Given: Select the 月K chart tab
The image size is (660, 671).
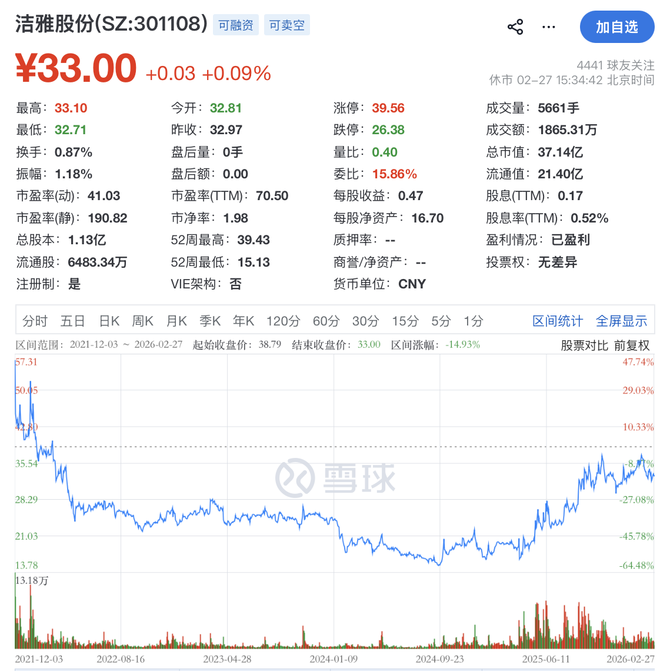Looking at the screenshot, I should pos(177,321).
